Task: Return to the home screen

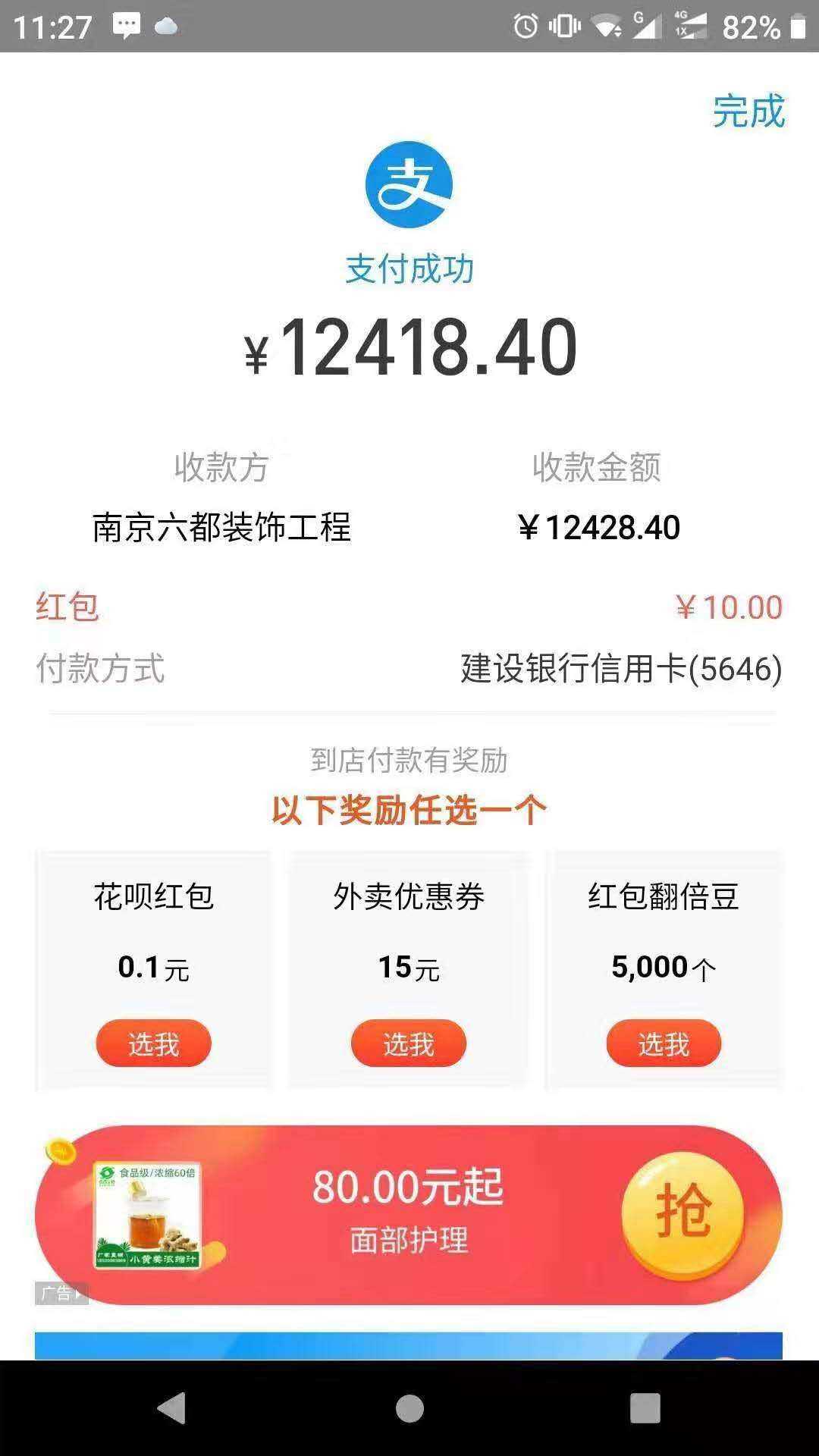Action: [x=409, y=1408]
